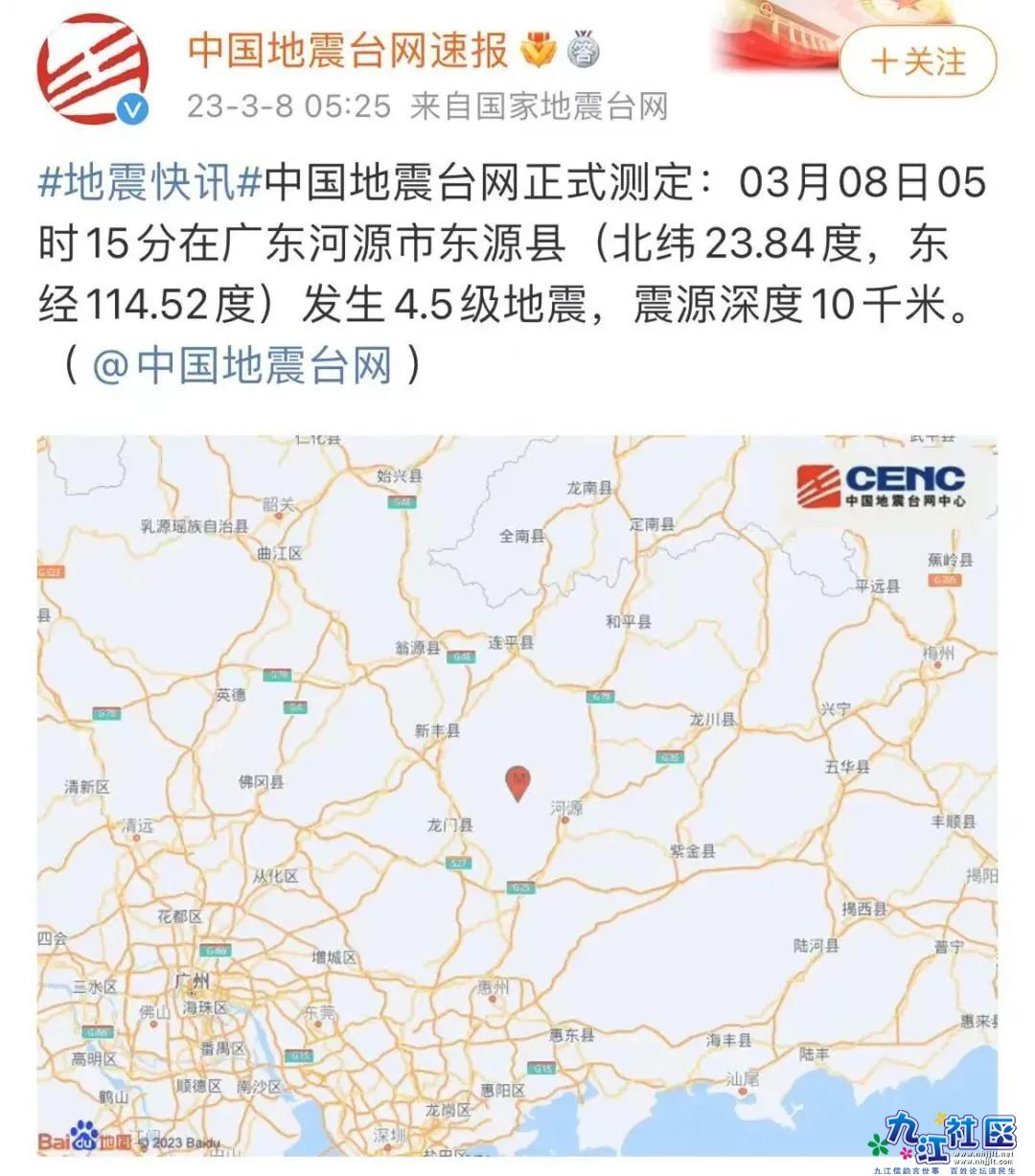1035x1176 pixels.
Task: View the earthquake location map image
Action: pyautogui.click(x=517, y=796)
